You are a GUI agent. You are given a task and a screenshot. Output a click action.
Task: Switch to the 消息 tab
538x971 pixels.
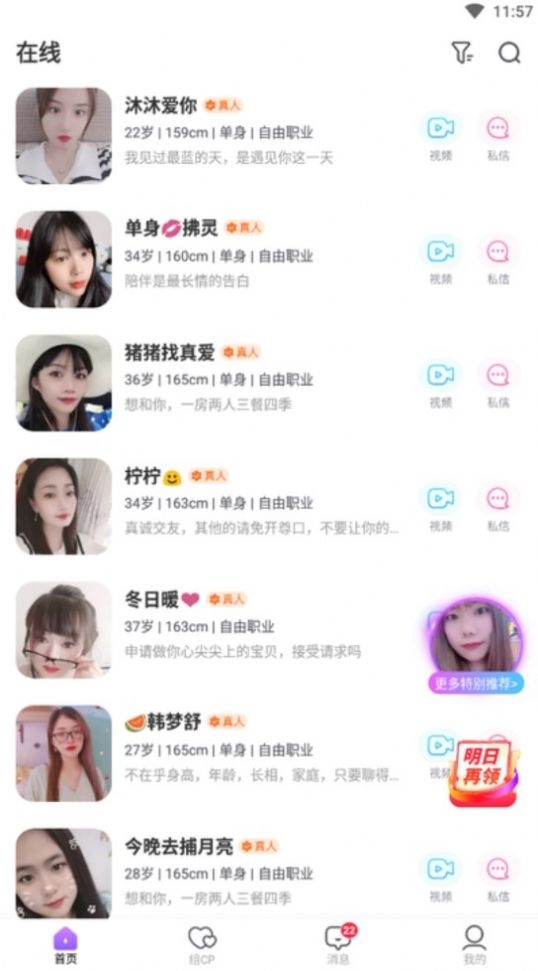pos(339,946)
